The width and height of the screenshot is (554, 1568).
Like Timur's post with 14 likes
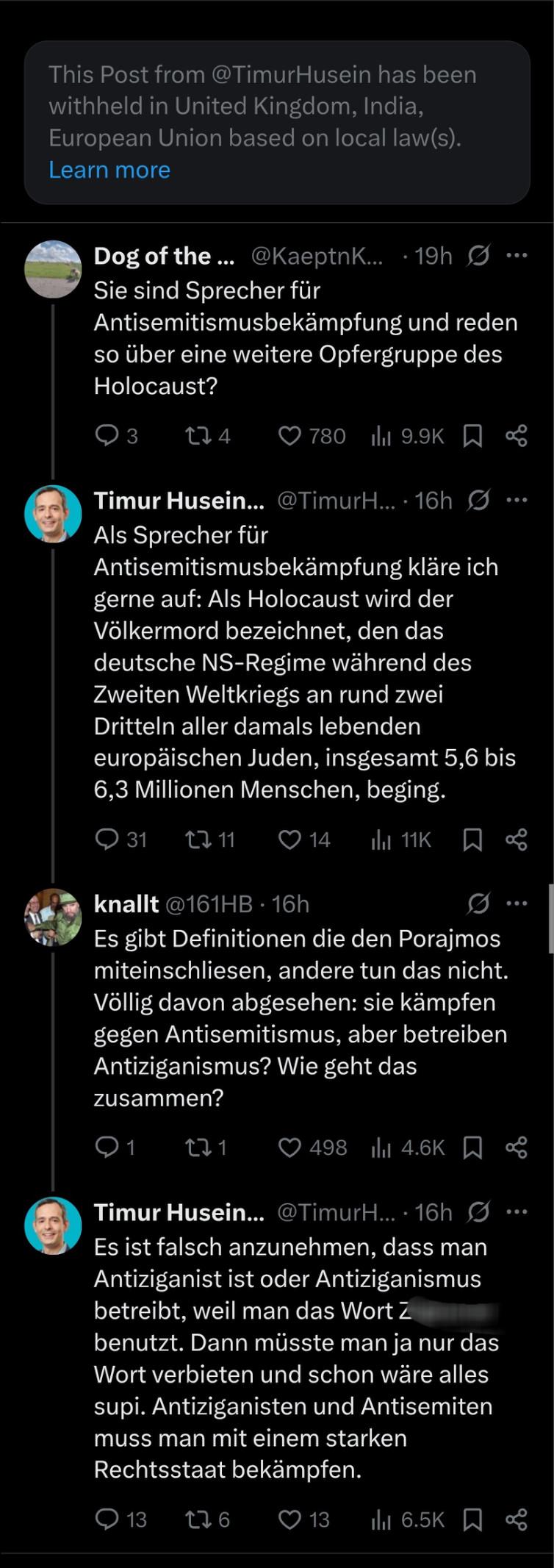pos(289,839)
